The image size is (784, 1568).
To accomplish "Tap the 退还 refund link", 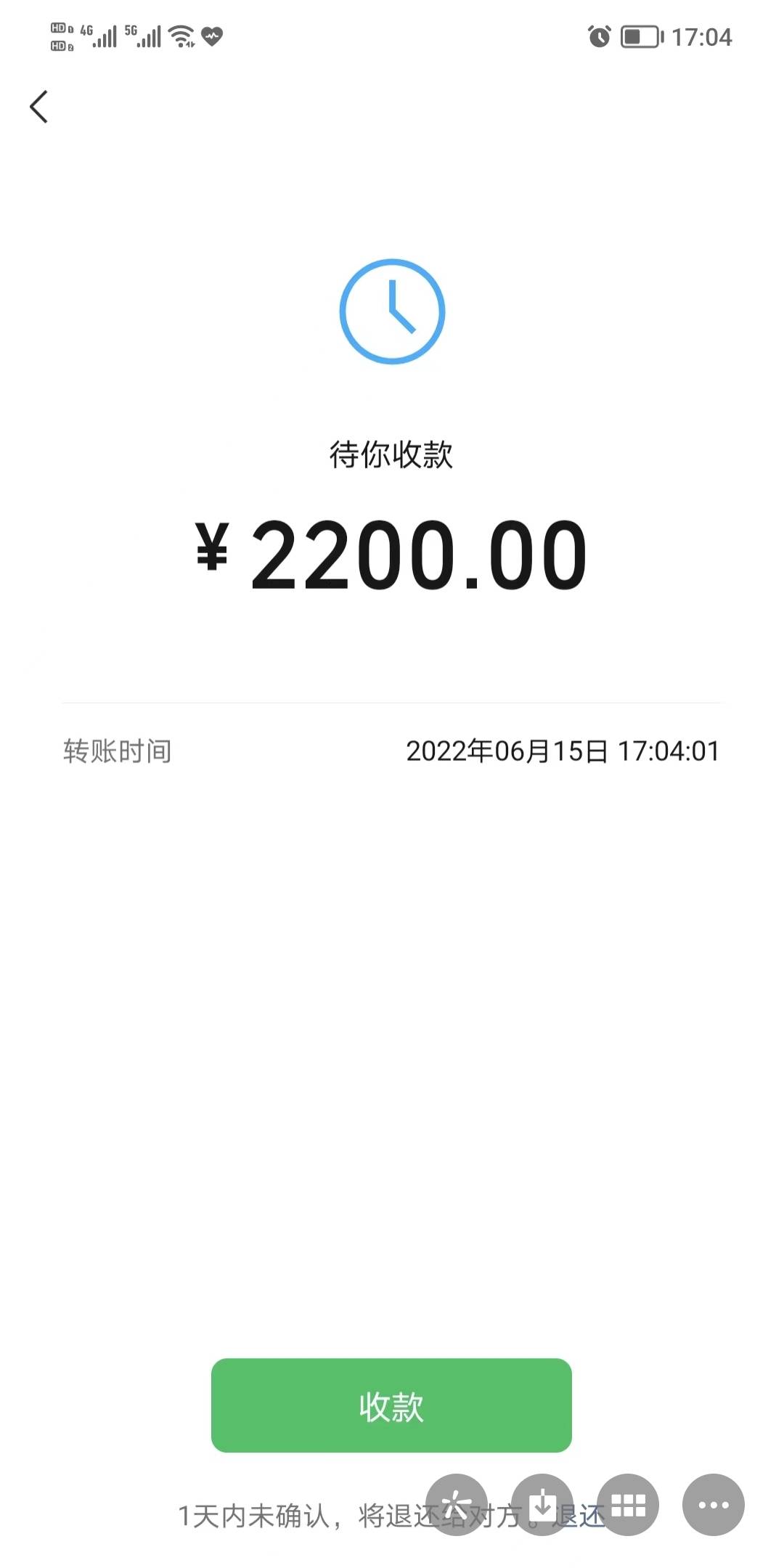I will (579, 1516).
